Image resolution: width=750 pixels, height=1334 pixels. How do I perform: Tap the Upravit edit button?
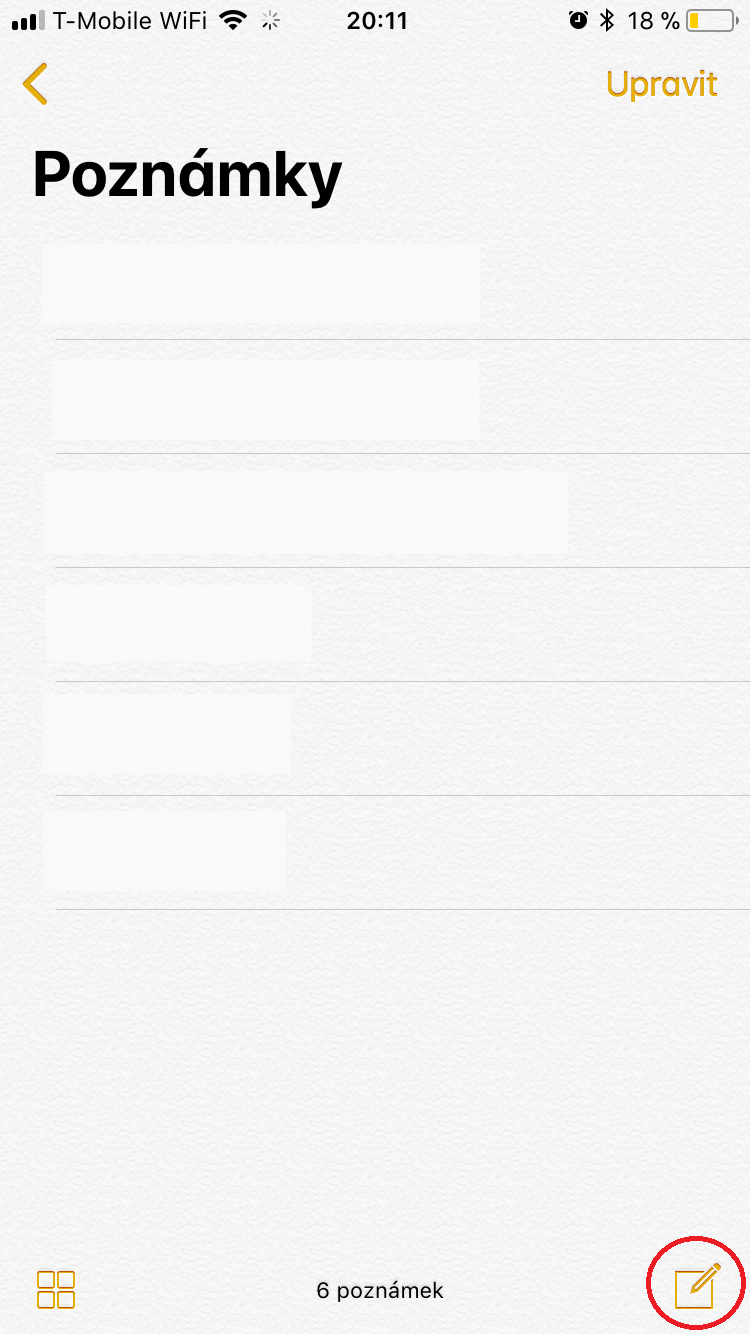661,84
